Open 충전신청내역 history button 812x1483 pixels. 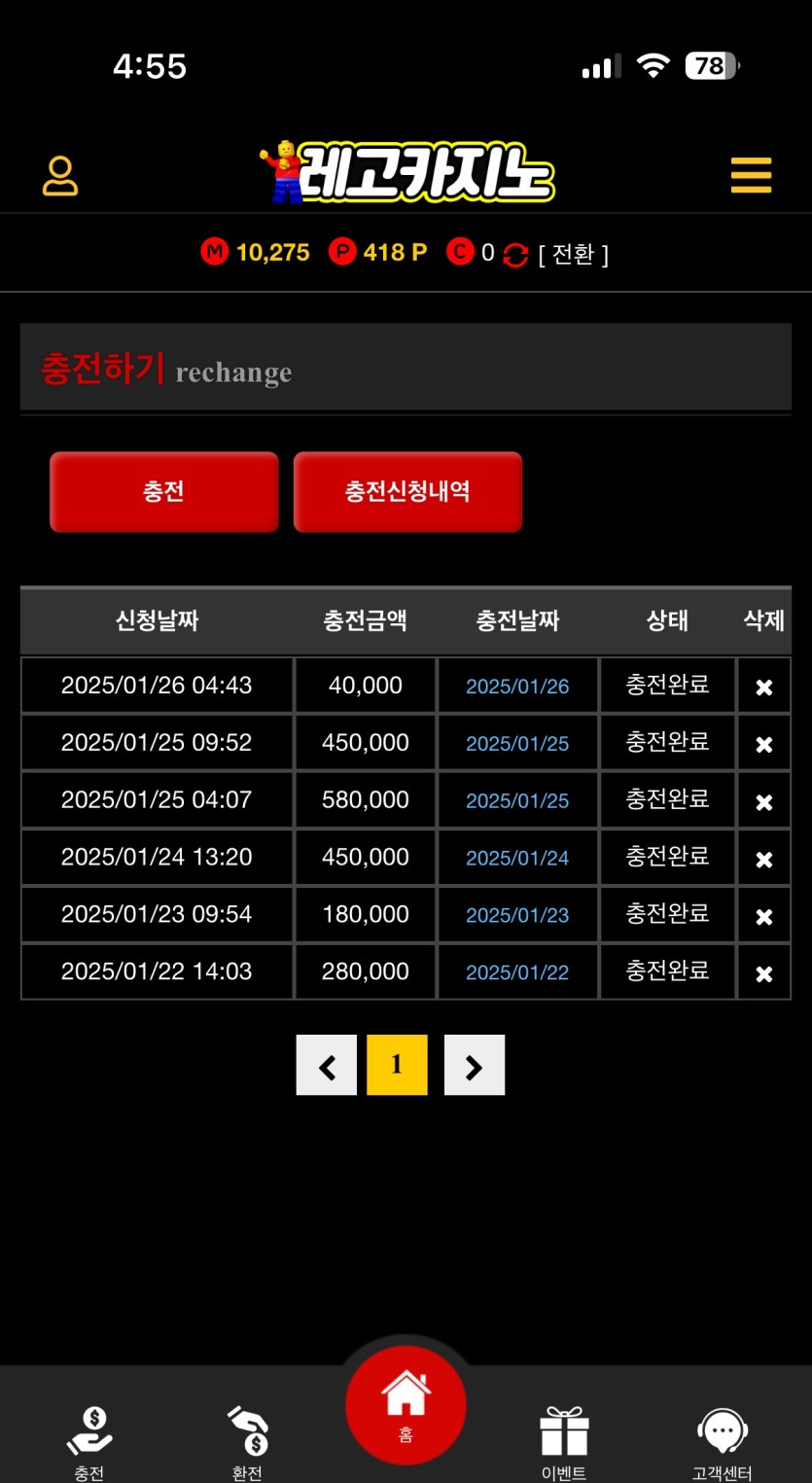407,492
